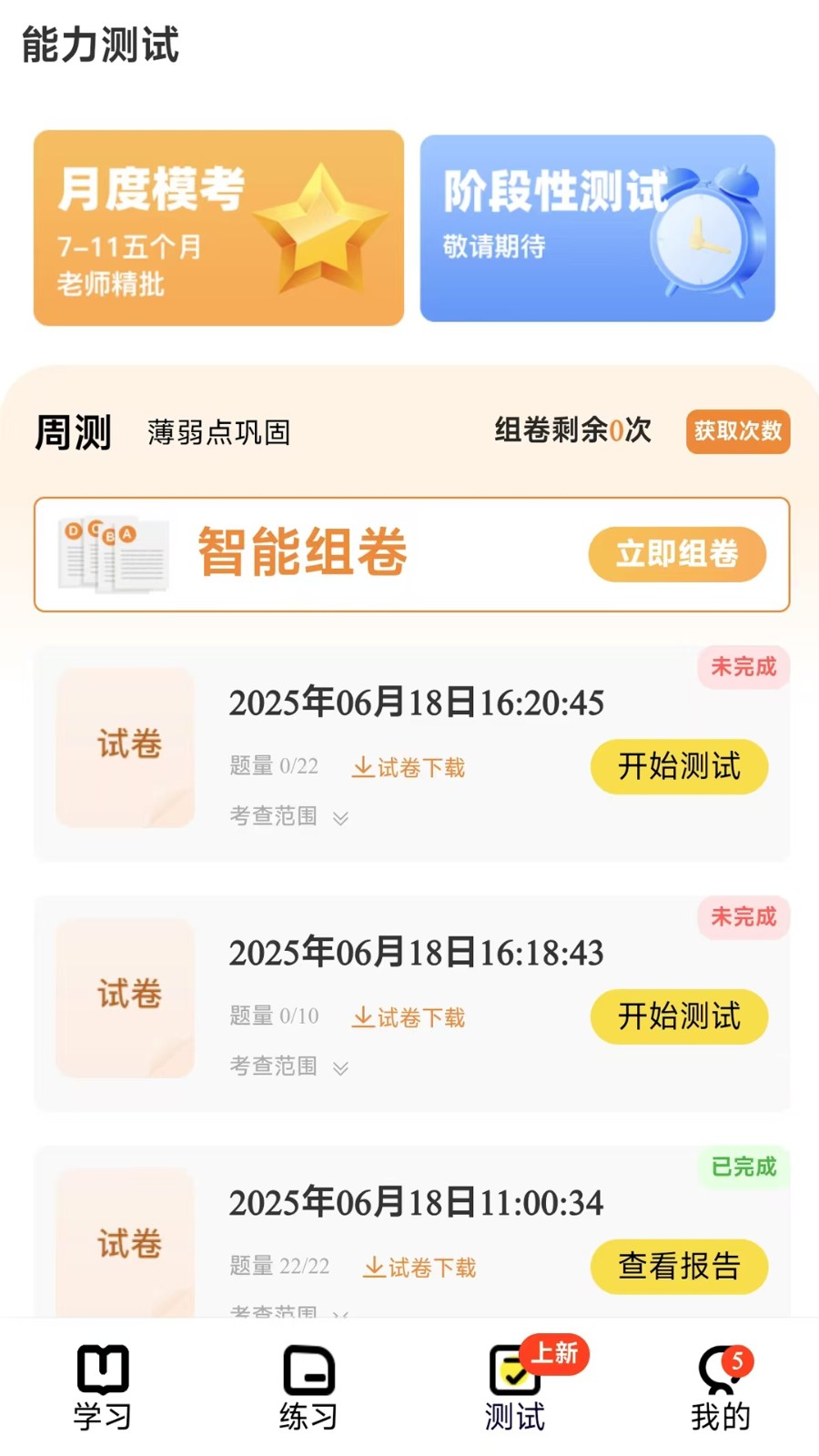
Task: Open the 阶段性测试 stage test card
Action: click(x=597, y=228)
